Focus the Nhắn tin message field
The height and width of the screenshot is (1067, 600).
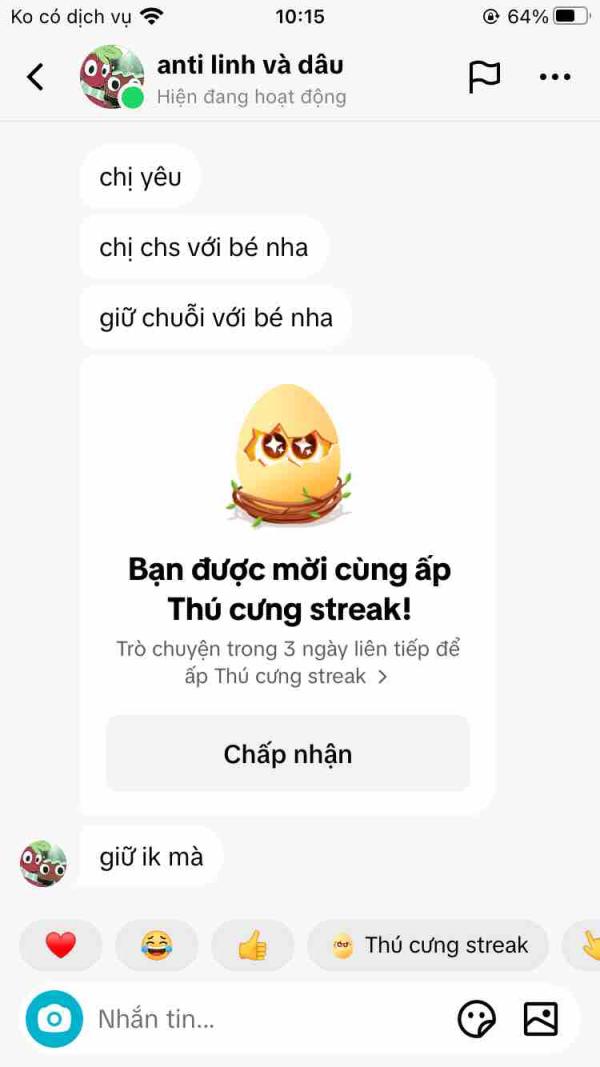[260, 1019]
